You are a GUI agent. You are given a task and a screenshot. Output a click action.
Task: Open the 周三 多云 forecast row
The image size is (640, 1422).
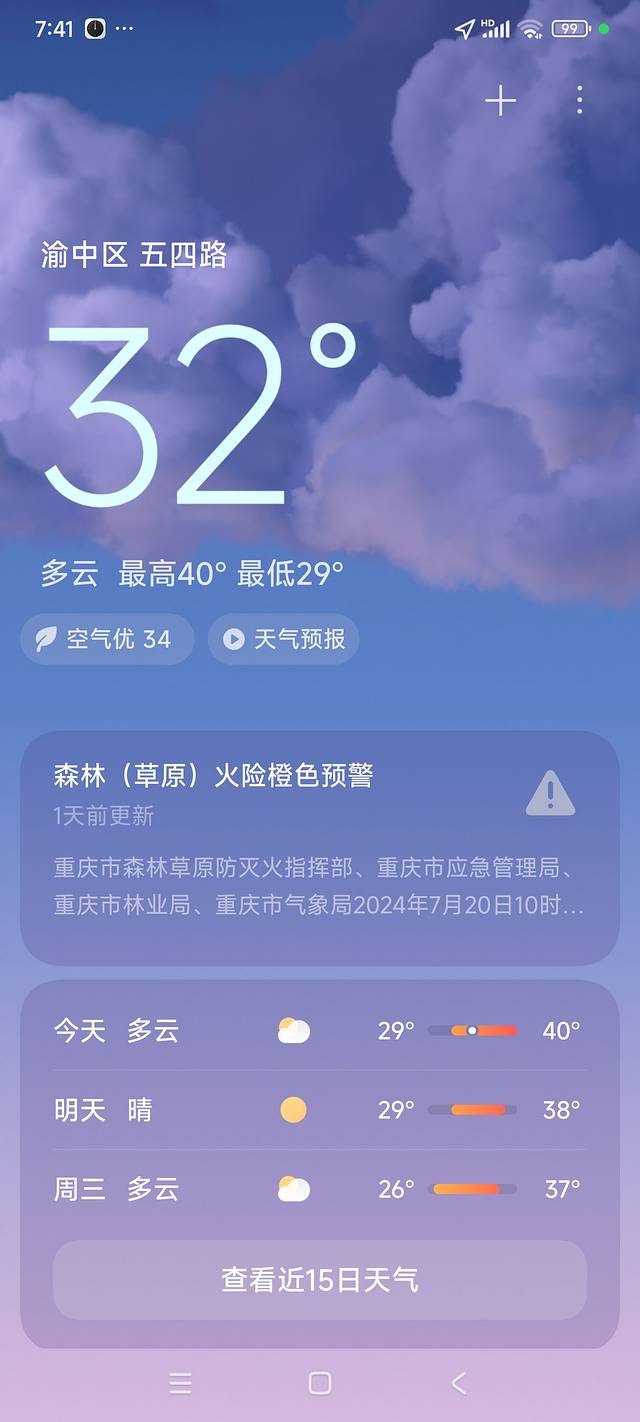point(320,1189)
